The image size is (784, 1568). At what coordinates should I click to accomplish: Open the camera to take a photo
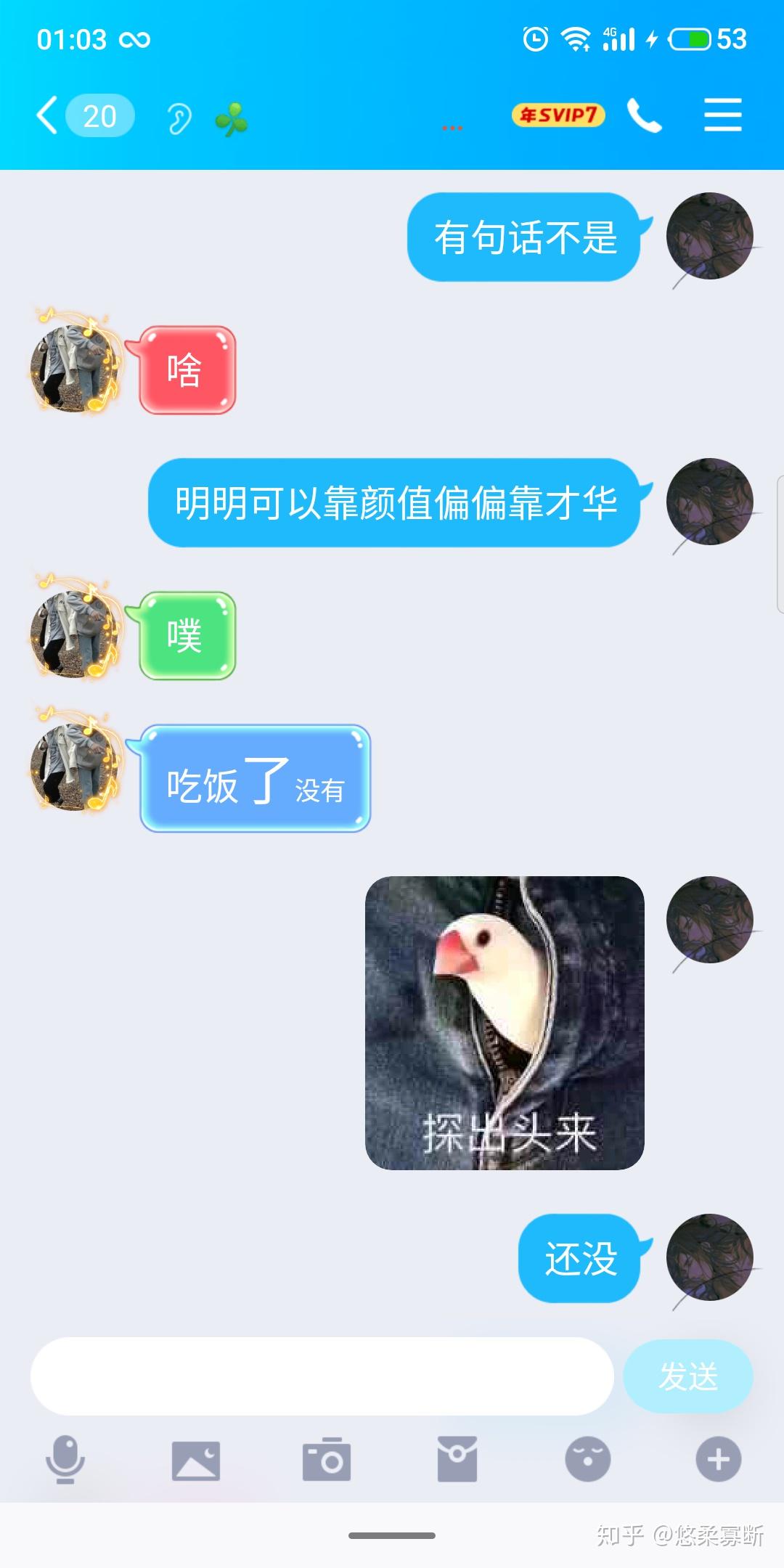[327, 1459]
